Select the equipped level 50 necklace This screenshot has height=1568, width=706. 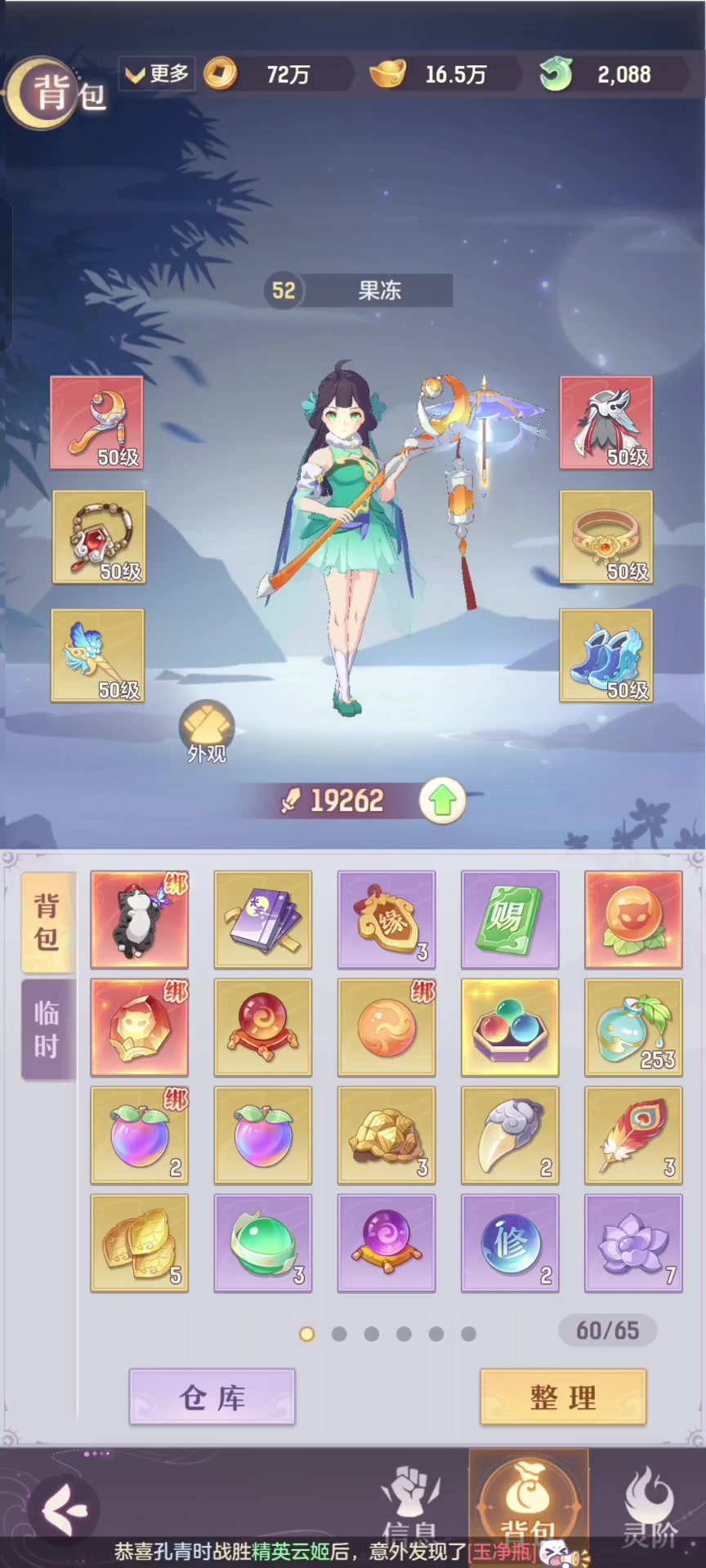[99, 537]
